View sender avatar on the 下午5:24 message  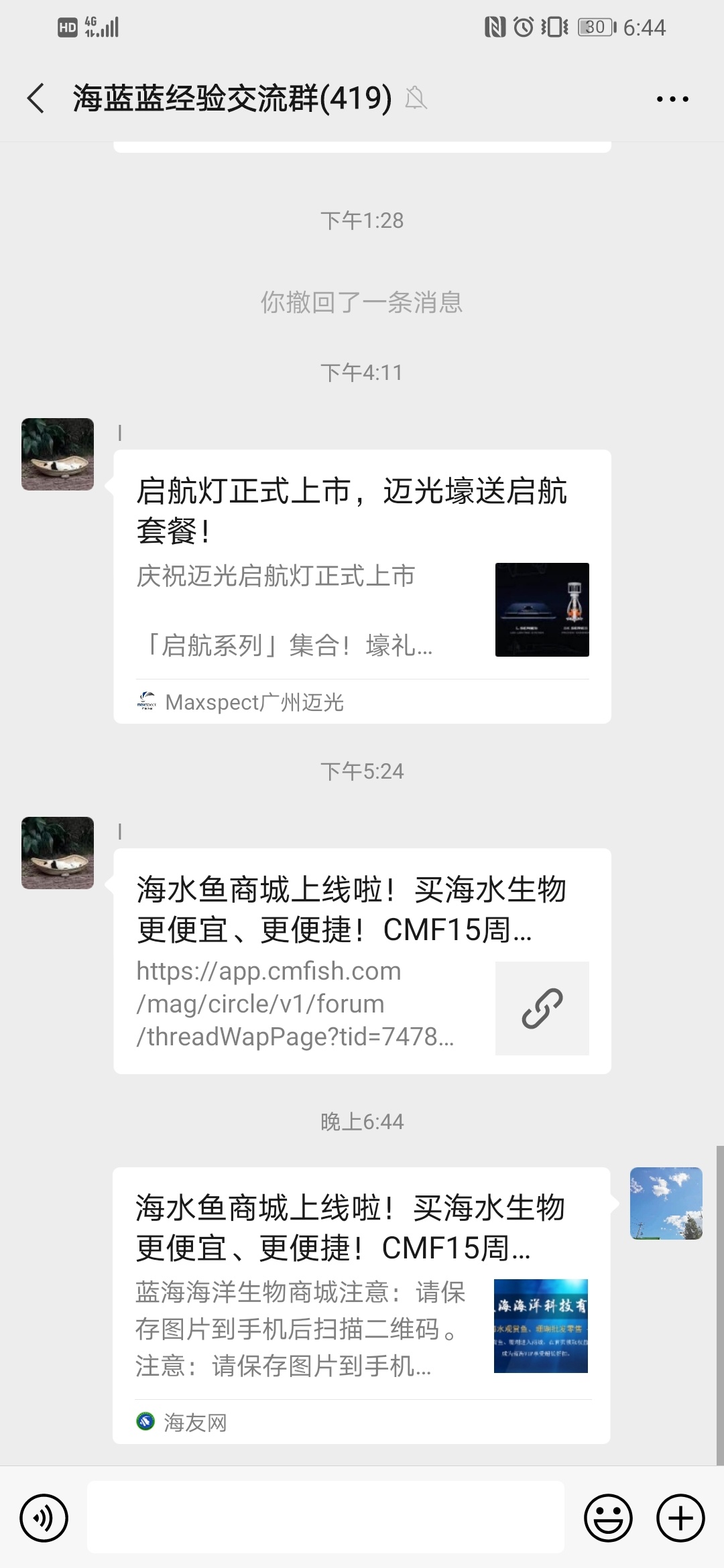pos(58,853)
